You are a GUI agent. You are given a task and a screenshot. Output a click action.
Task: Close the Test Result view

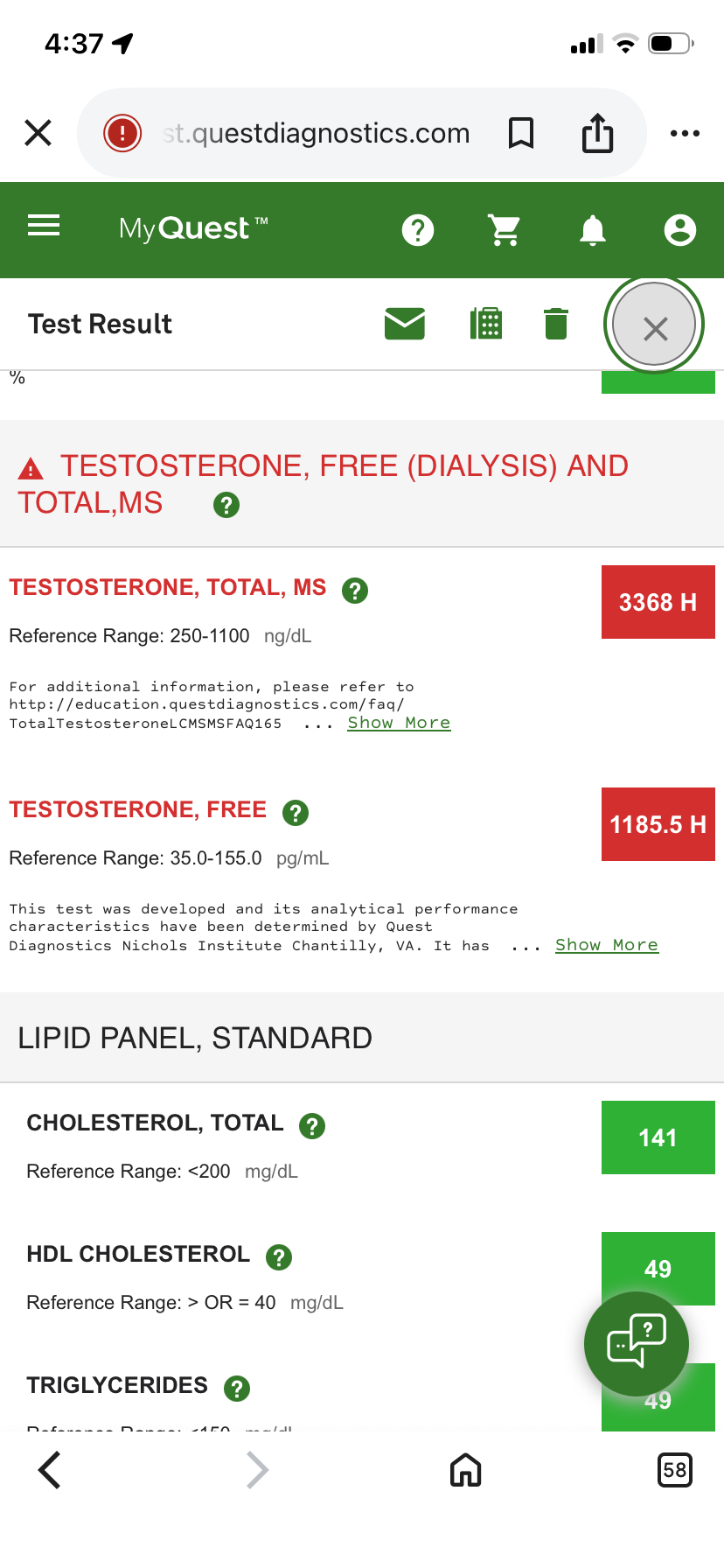pyautogui.click(x=654, y=325)
